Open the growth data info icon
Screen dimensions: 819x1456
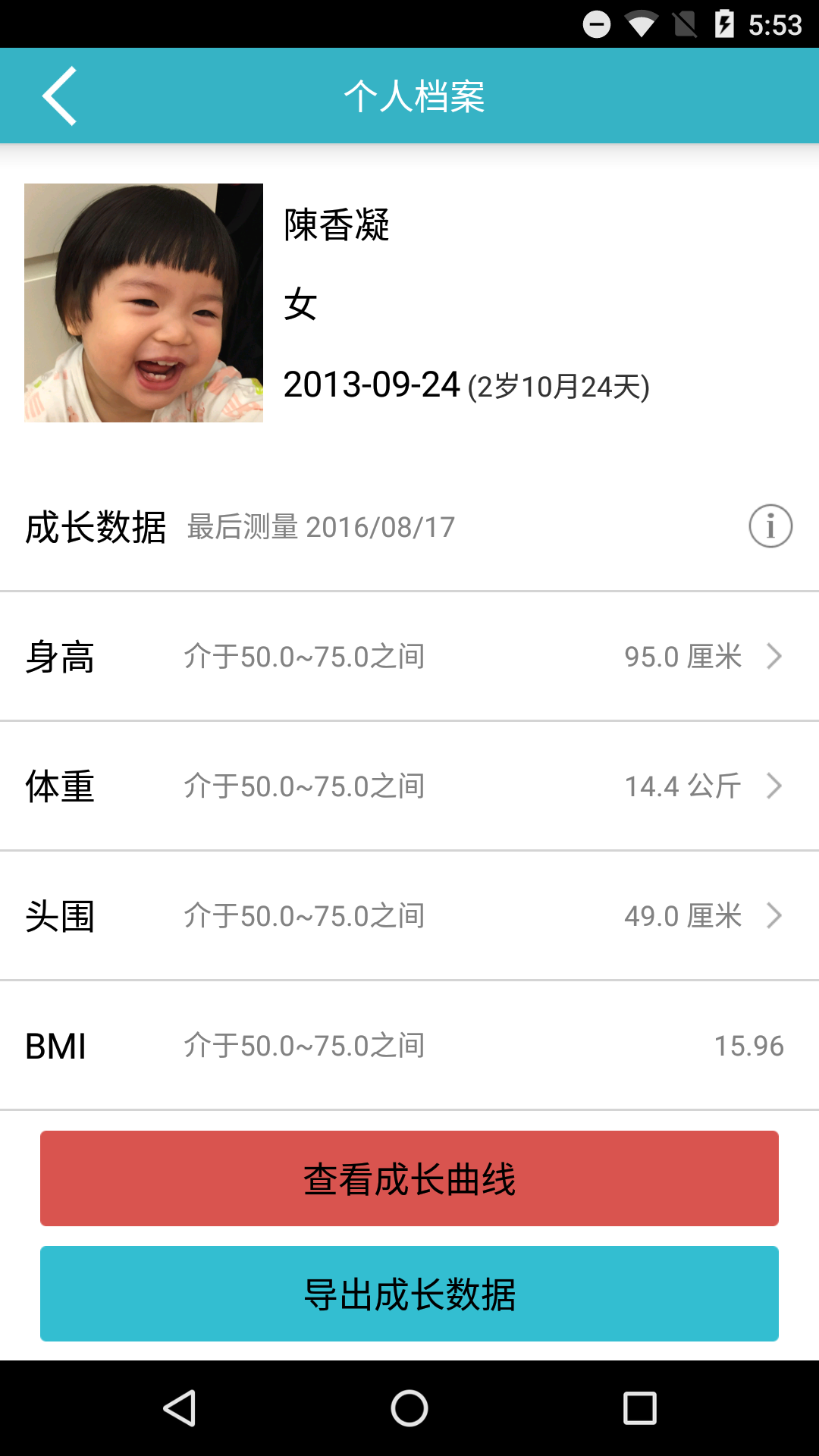pyautogui.click(x=770, y=526)
